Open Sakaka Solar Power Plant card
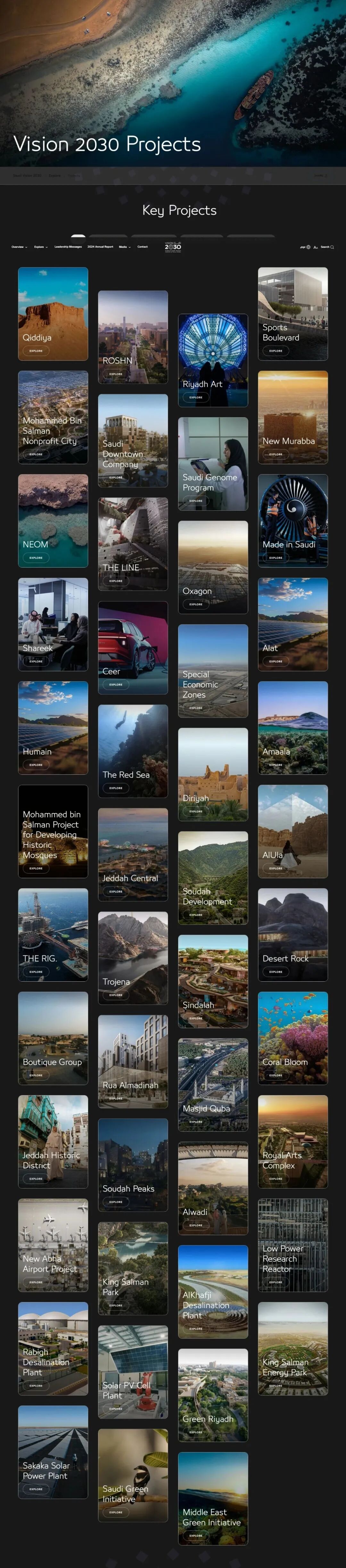Screen dimensions: 346x1568 53,1452
